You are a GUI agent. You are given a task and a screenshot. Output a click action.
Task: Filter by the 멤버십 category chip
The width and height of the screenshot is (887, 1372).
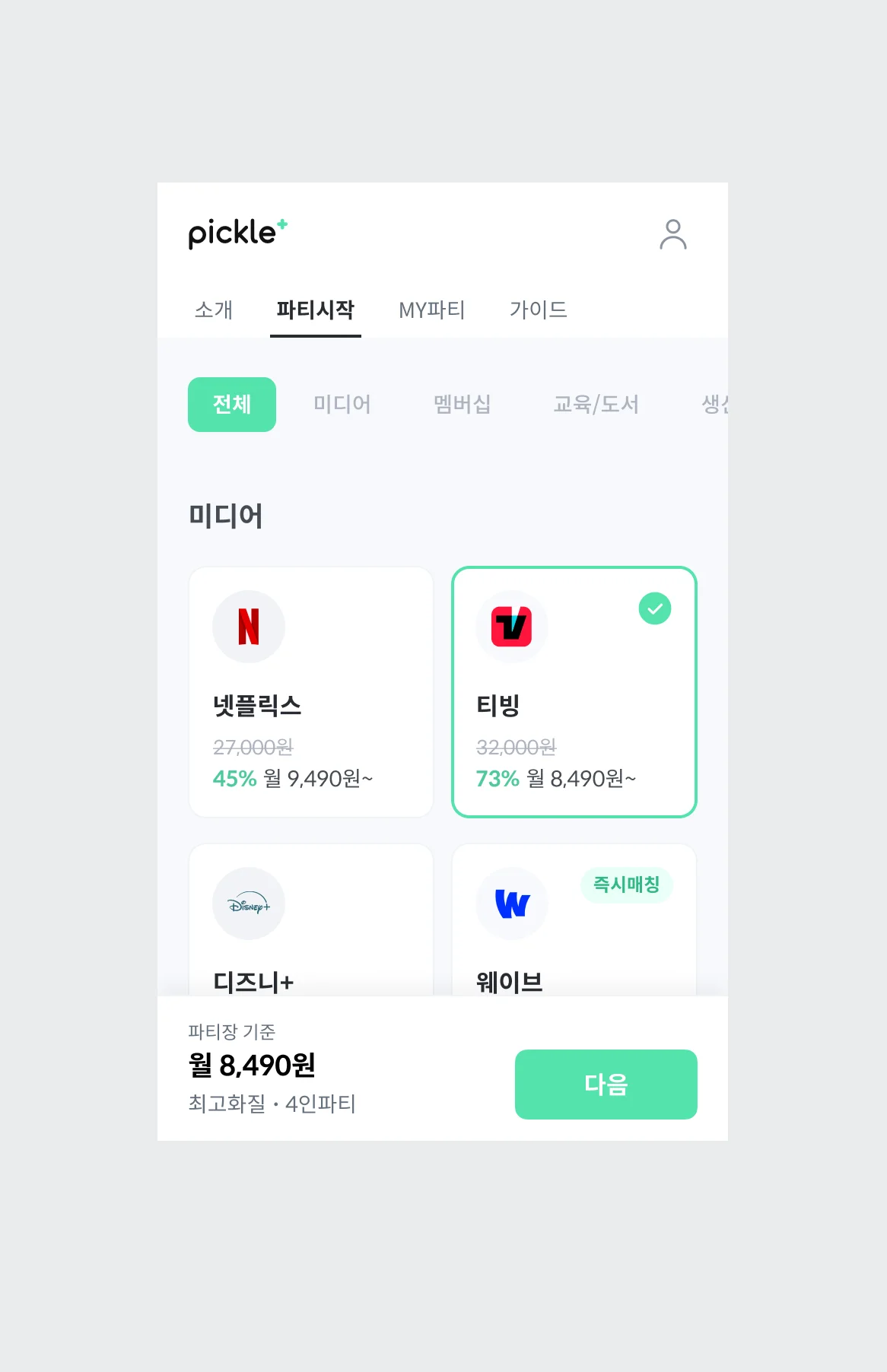(x=462, y=405)
